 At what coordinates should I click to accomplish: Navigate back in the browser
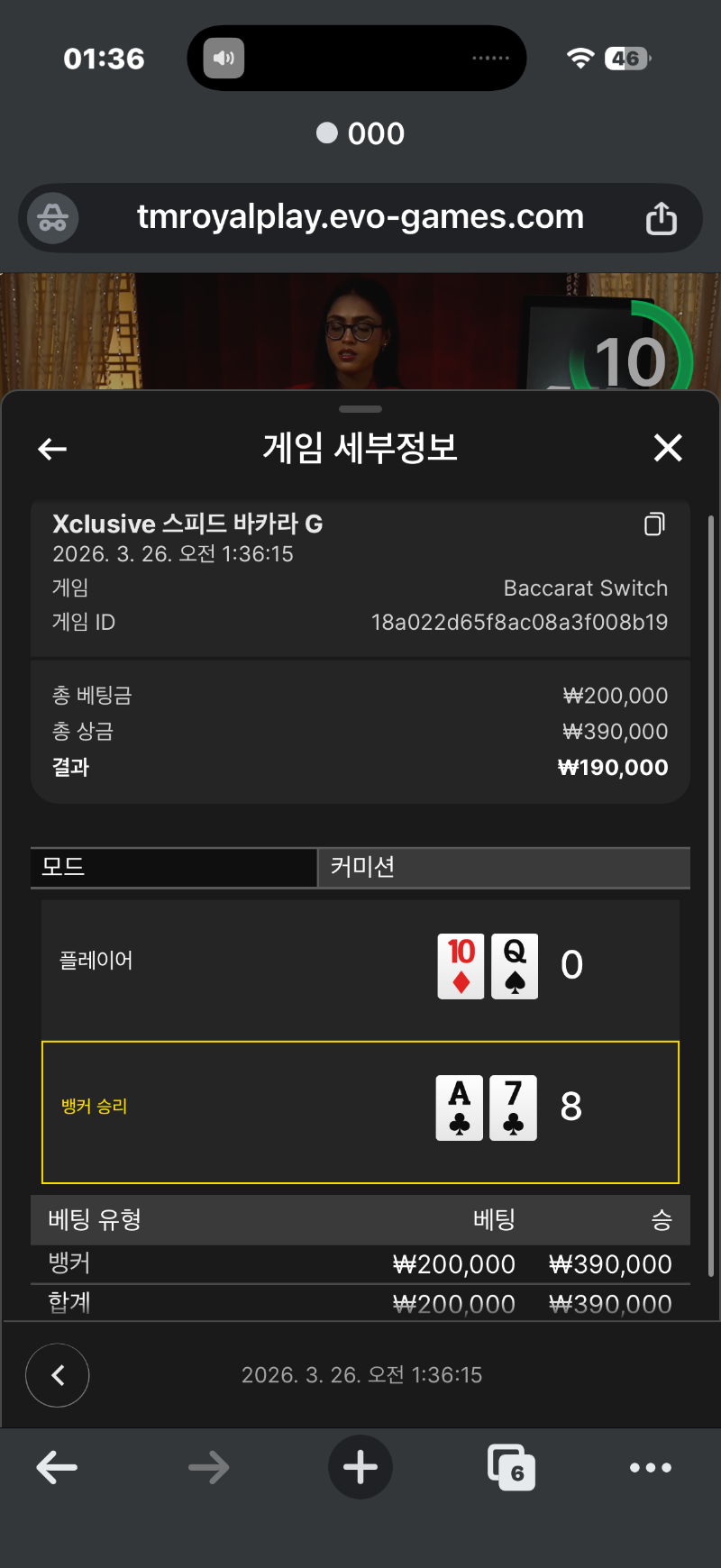[x=57, y=1468]
